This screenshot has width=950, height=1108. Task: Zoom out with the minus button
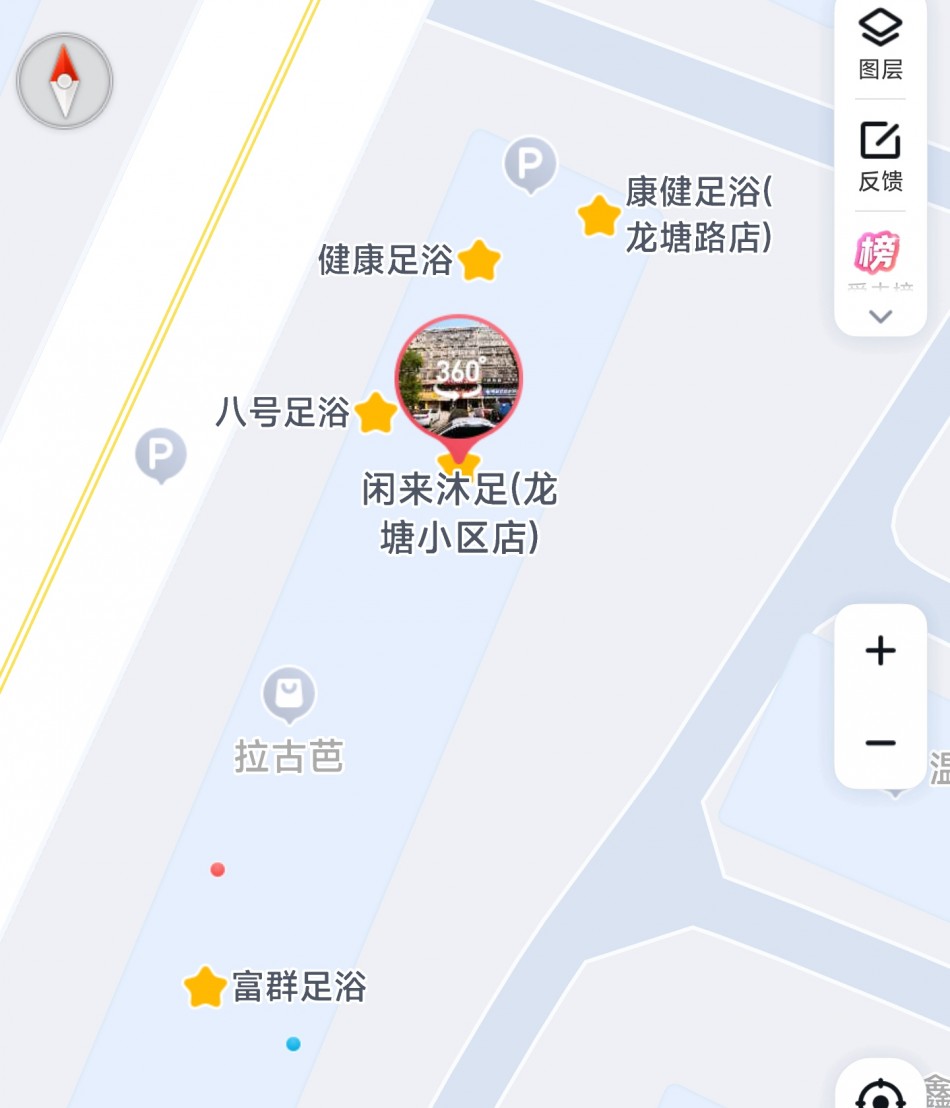pos(880,743)
